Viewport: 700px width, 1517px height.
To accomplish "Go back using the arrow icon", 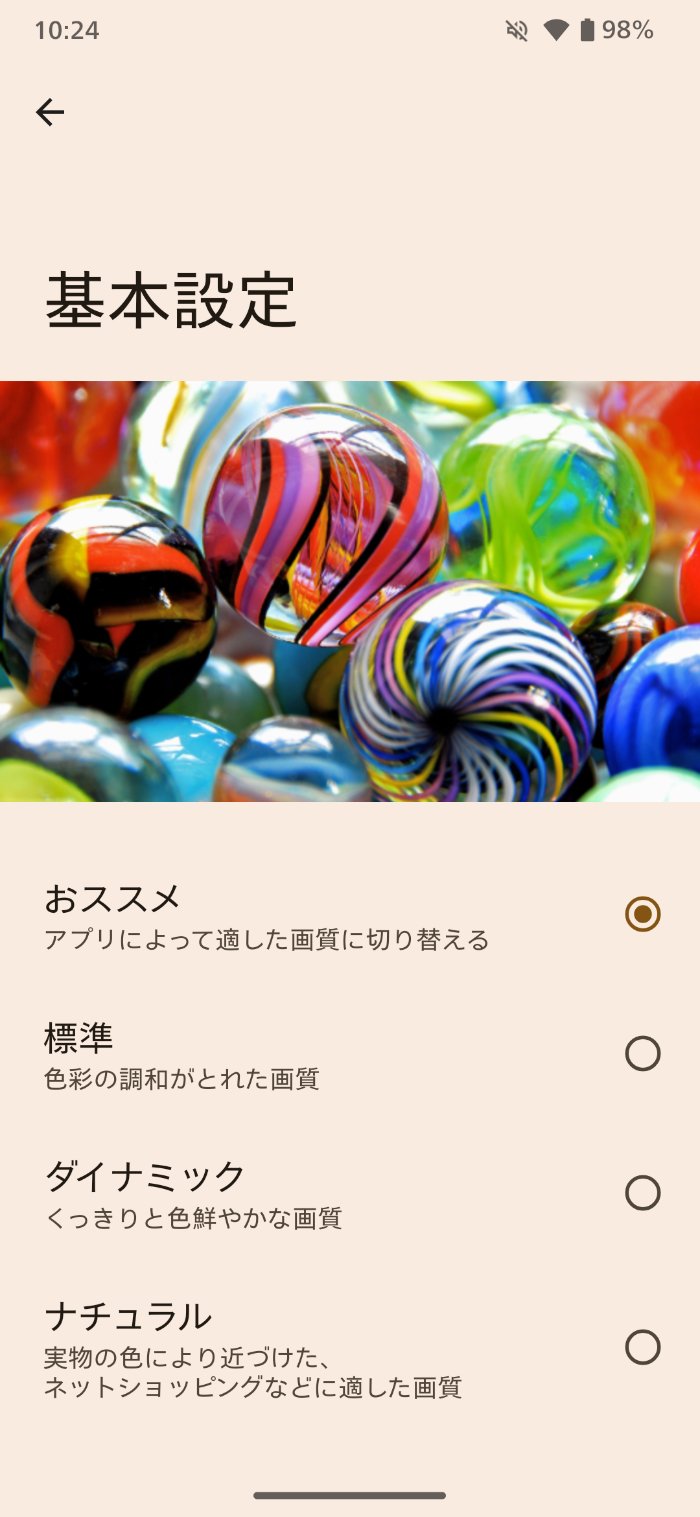I will (50, 113).
